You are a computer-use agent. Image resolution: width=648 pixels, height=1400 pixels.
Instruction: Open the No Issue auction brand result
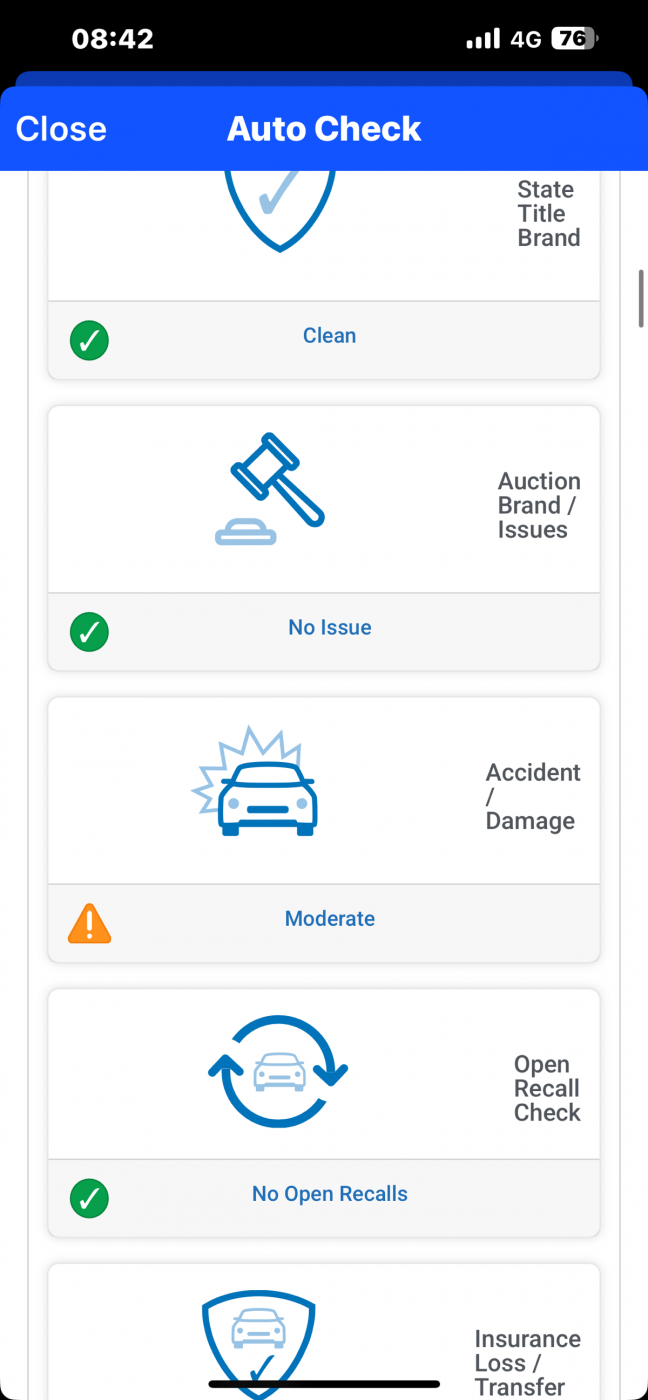click(x=329, y=628)
